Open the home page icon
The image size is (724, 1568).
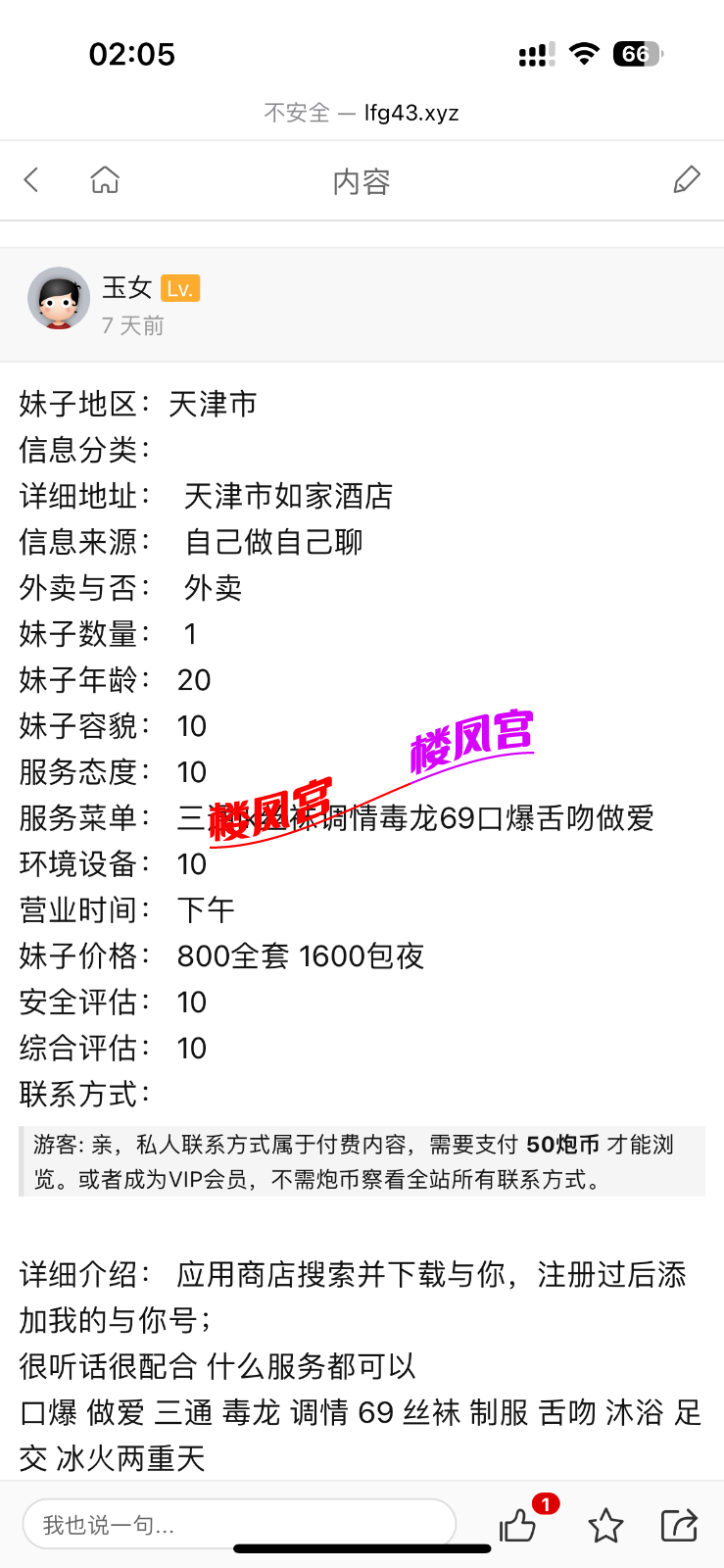coord(105,180)
